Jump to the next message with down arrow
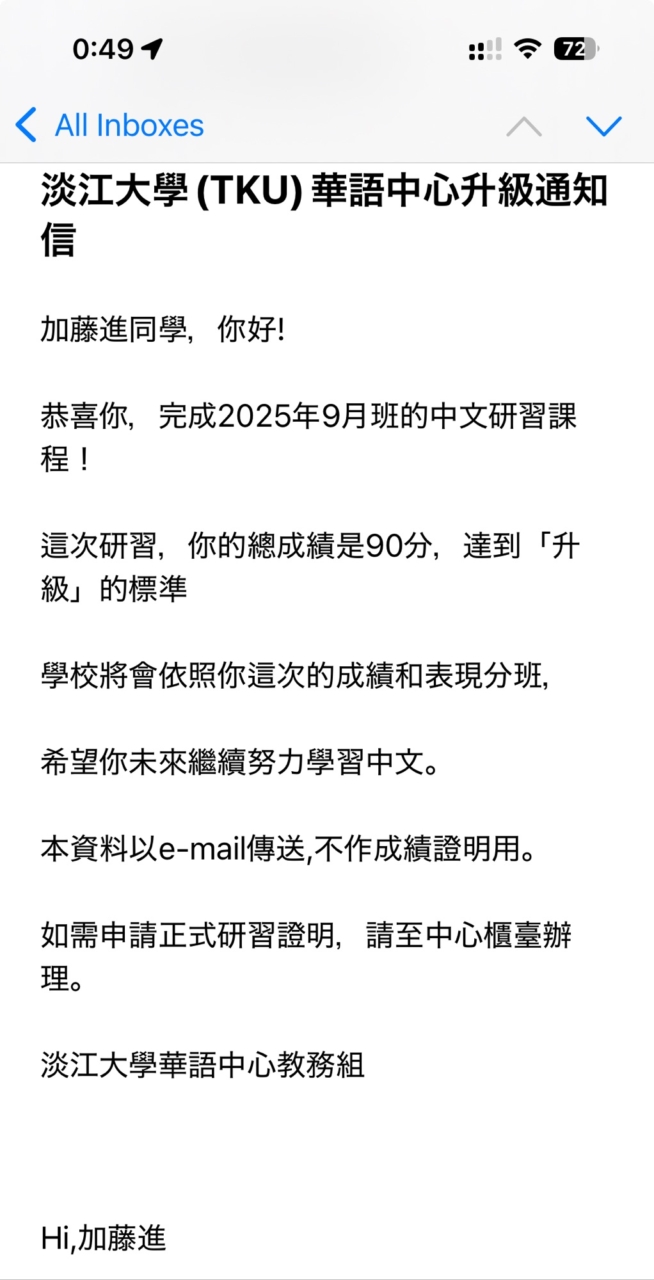This screenshot has height=1280, width=654. click(x=603, y=126)
